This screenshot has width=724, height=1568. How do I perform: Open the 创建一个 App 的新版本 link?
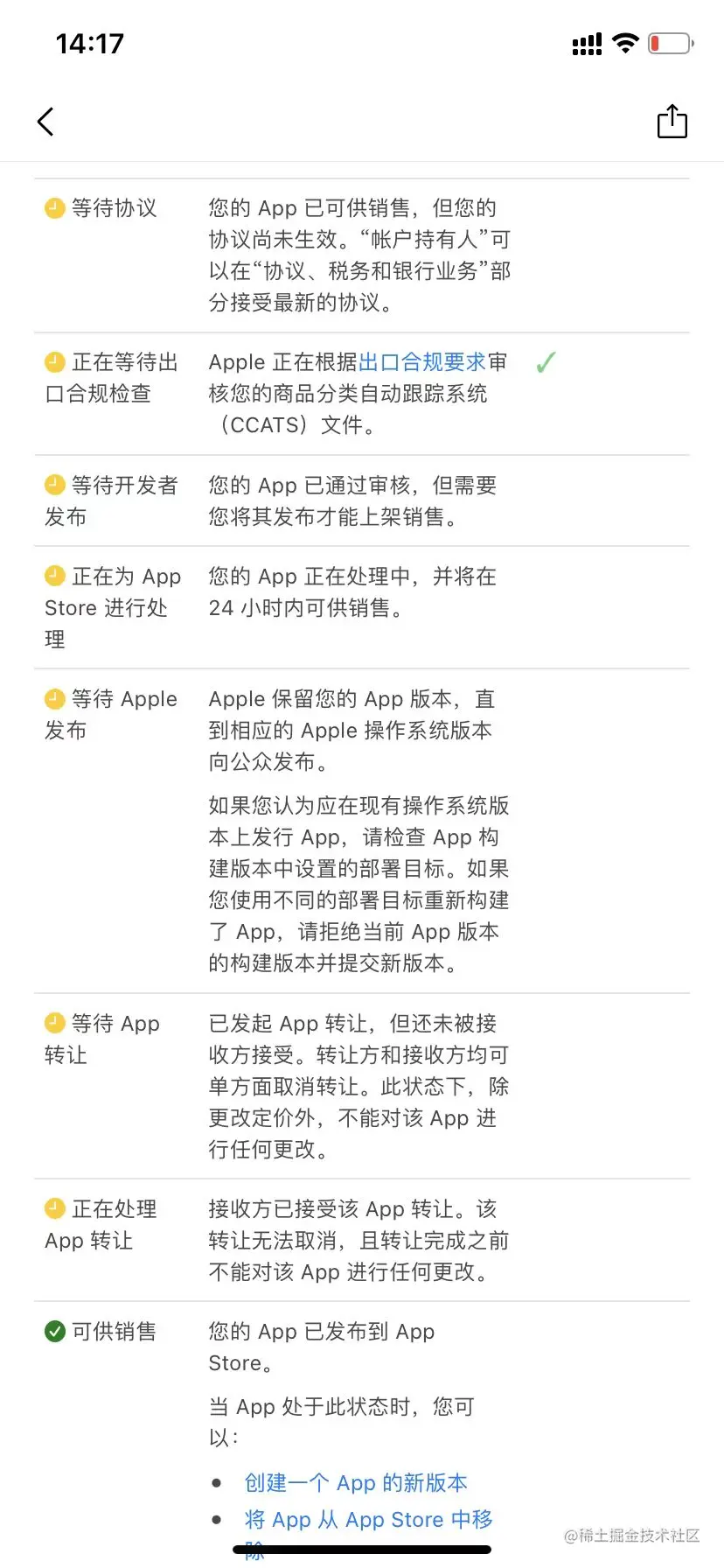pos(356,1482)
